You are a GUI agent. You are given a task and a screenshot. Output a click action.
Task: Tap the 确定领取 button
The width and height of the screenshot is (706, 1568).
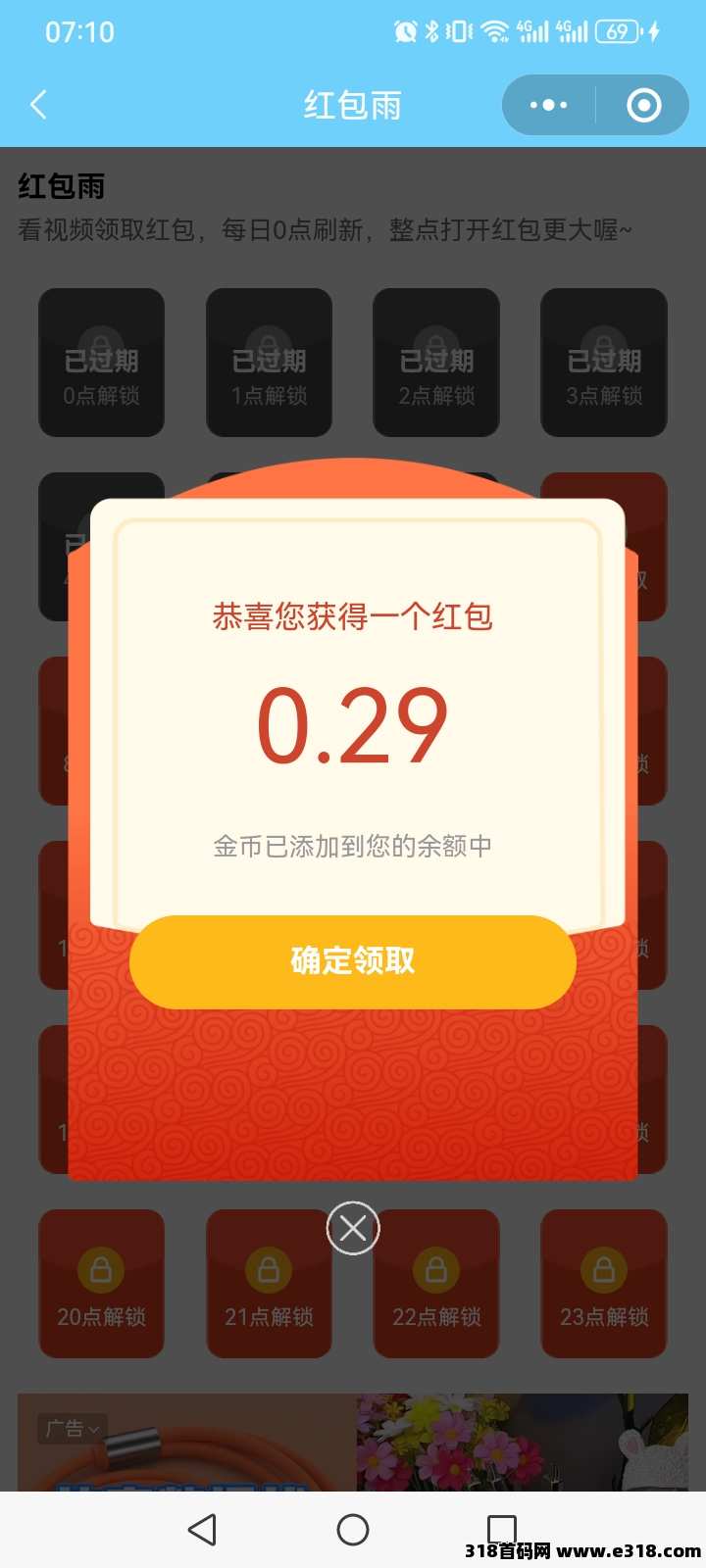pyautogui.click(x=352, y=961)
